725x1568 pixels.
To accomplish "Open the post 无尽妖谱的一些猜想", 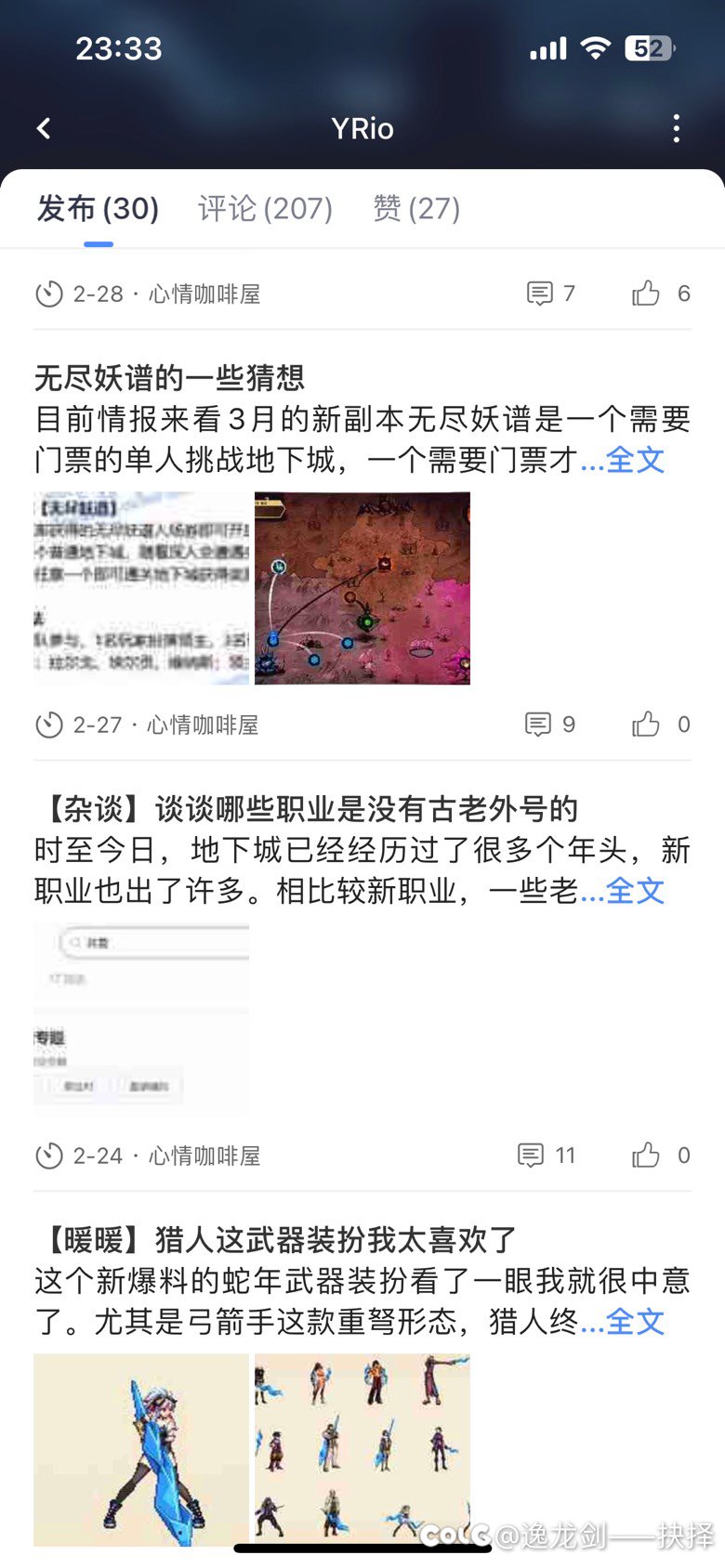I will point(169,378).
